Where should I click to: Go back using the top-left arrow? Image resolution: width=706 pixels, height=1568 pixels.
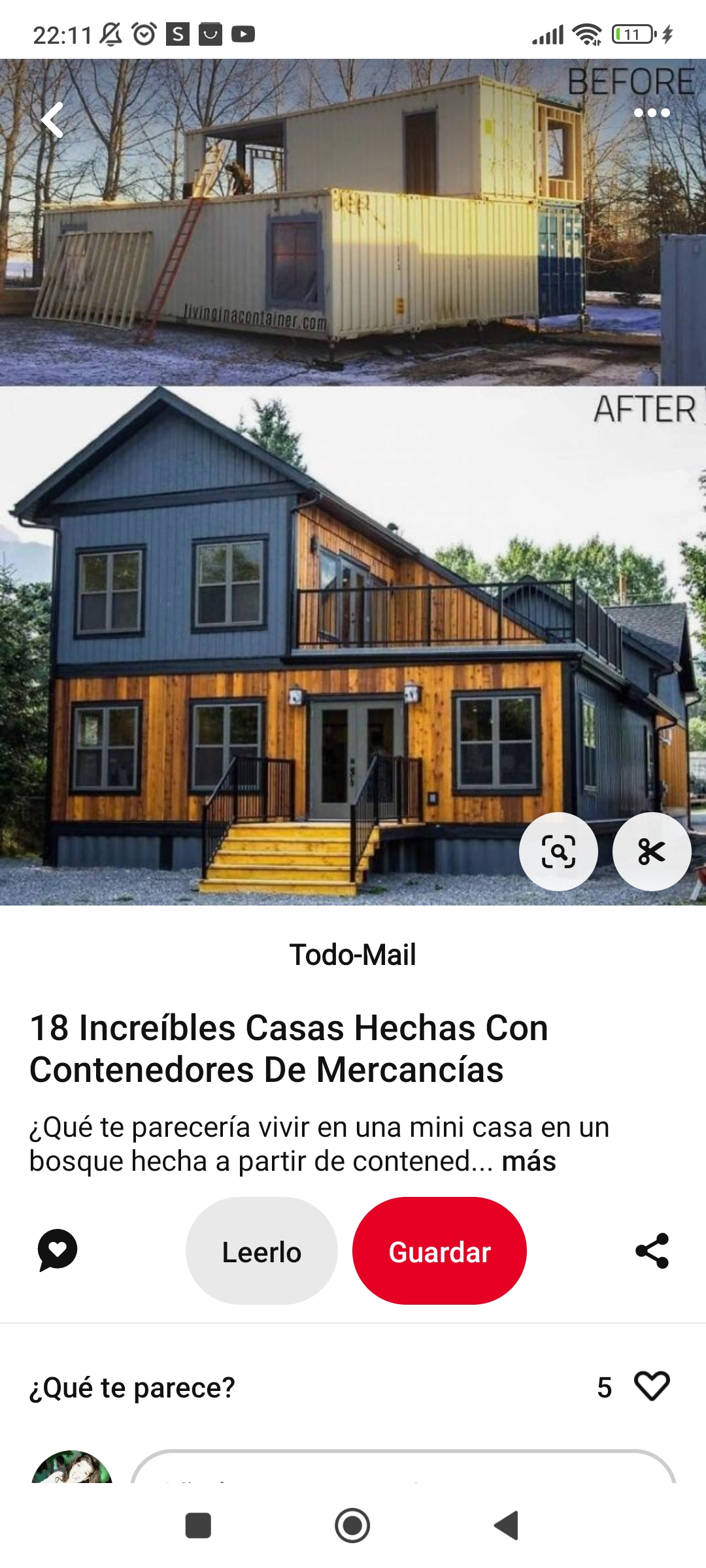(x=52, y=120)
